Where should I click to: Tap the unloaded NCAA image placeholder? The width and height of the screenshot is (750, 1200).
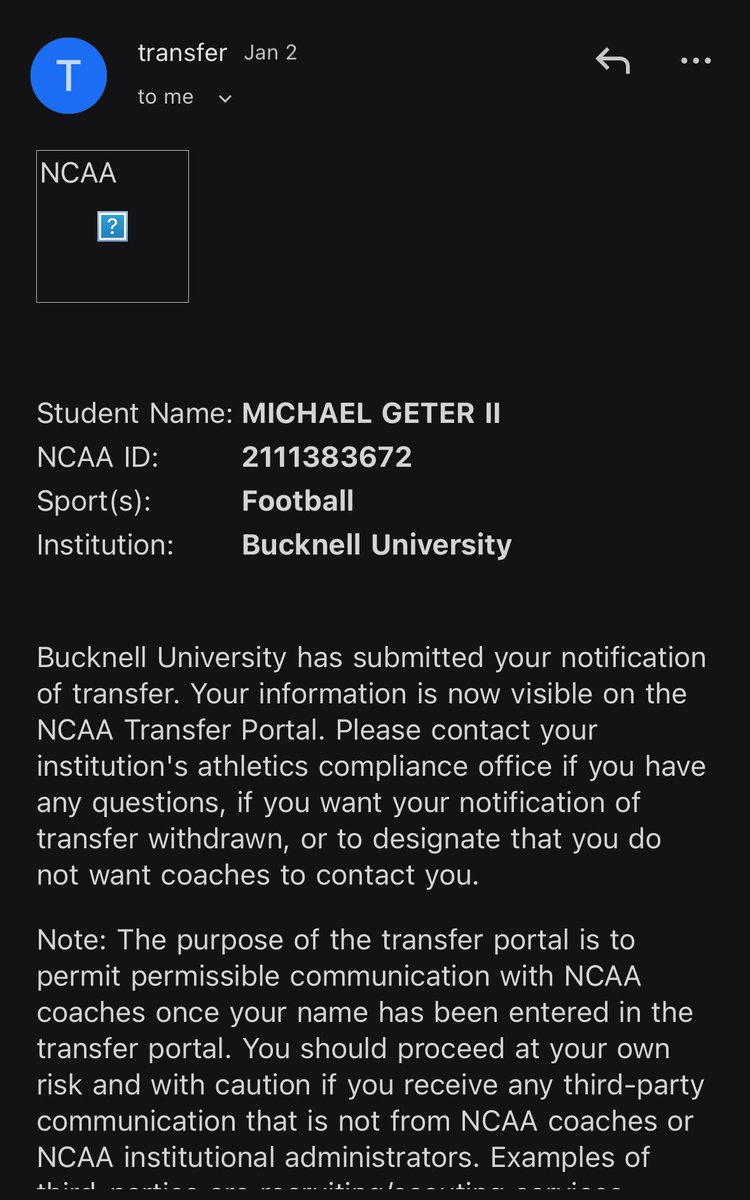point(112,226)
